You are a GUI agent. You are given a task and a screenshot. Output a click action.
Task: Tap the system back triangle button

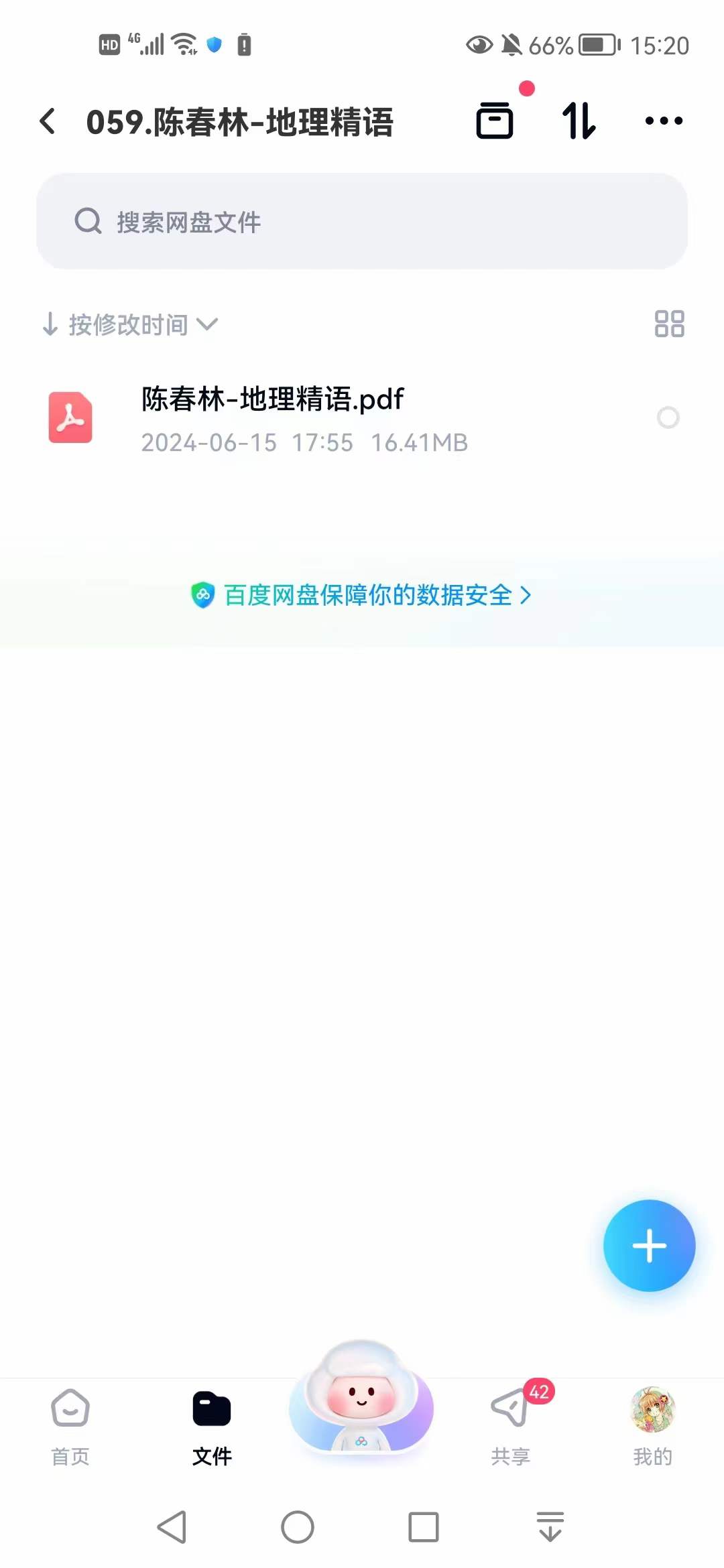(172, 1527)
